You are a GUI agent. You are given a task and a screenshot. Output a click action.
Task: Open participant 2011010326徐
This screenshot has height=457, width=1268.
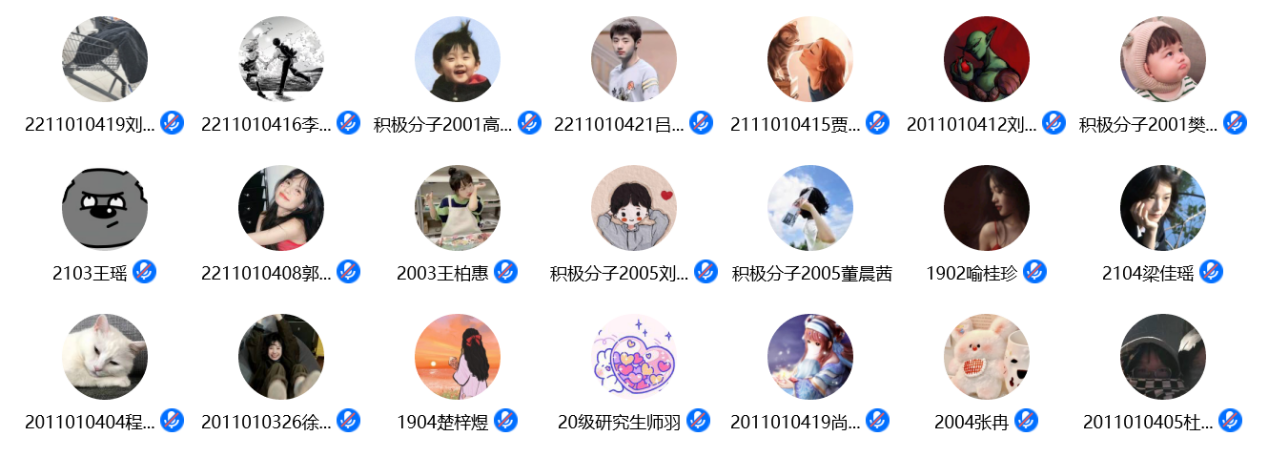click(x=281, y=357)
